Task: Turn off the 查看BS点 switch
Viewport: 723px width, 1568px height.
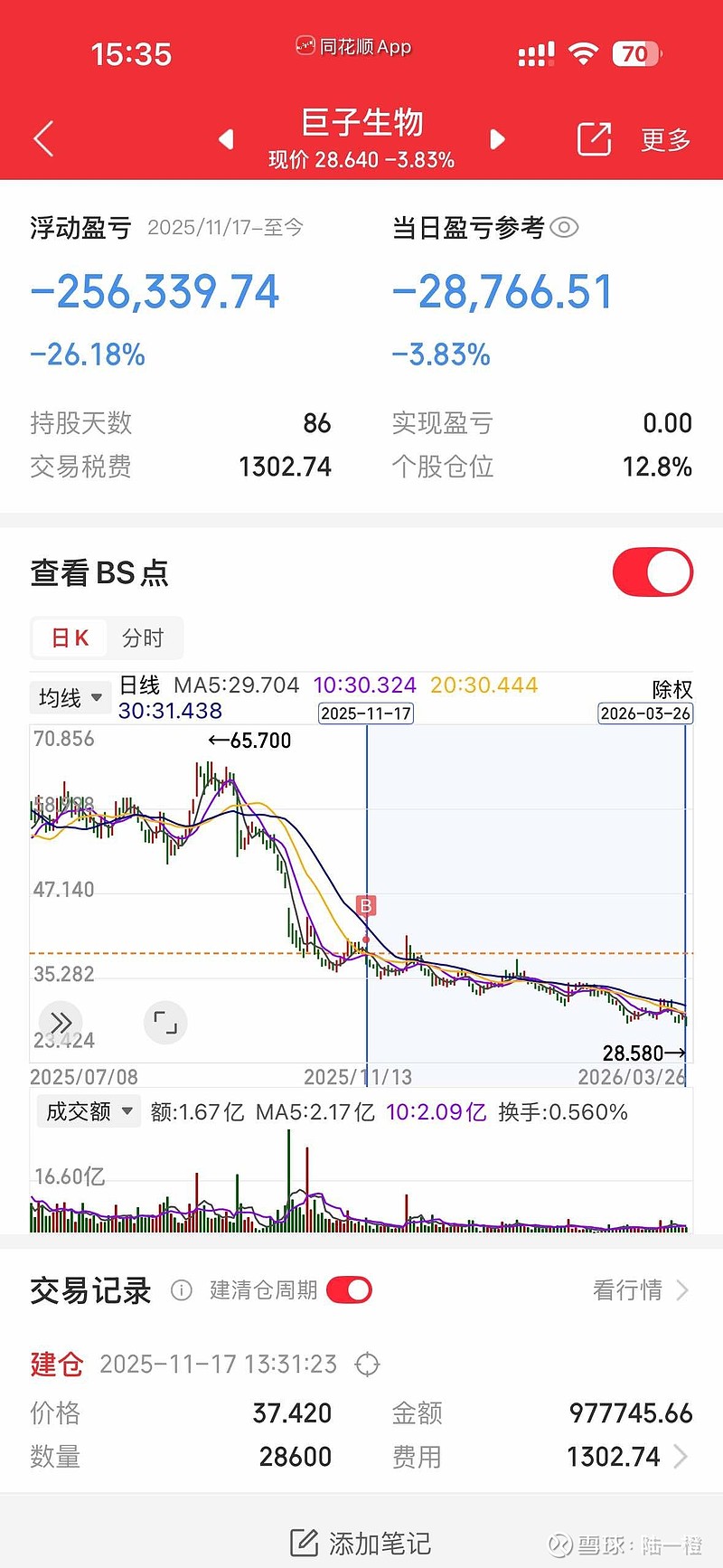Action: [x=653, y=571]
